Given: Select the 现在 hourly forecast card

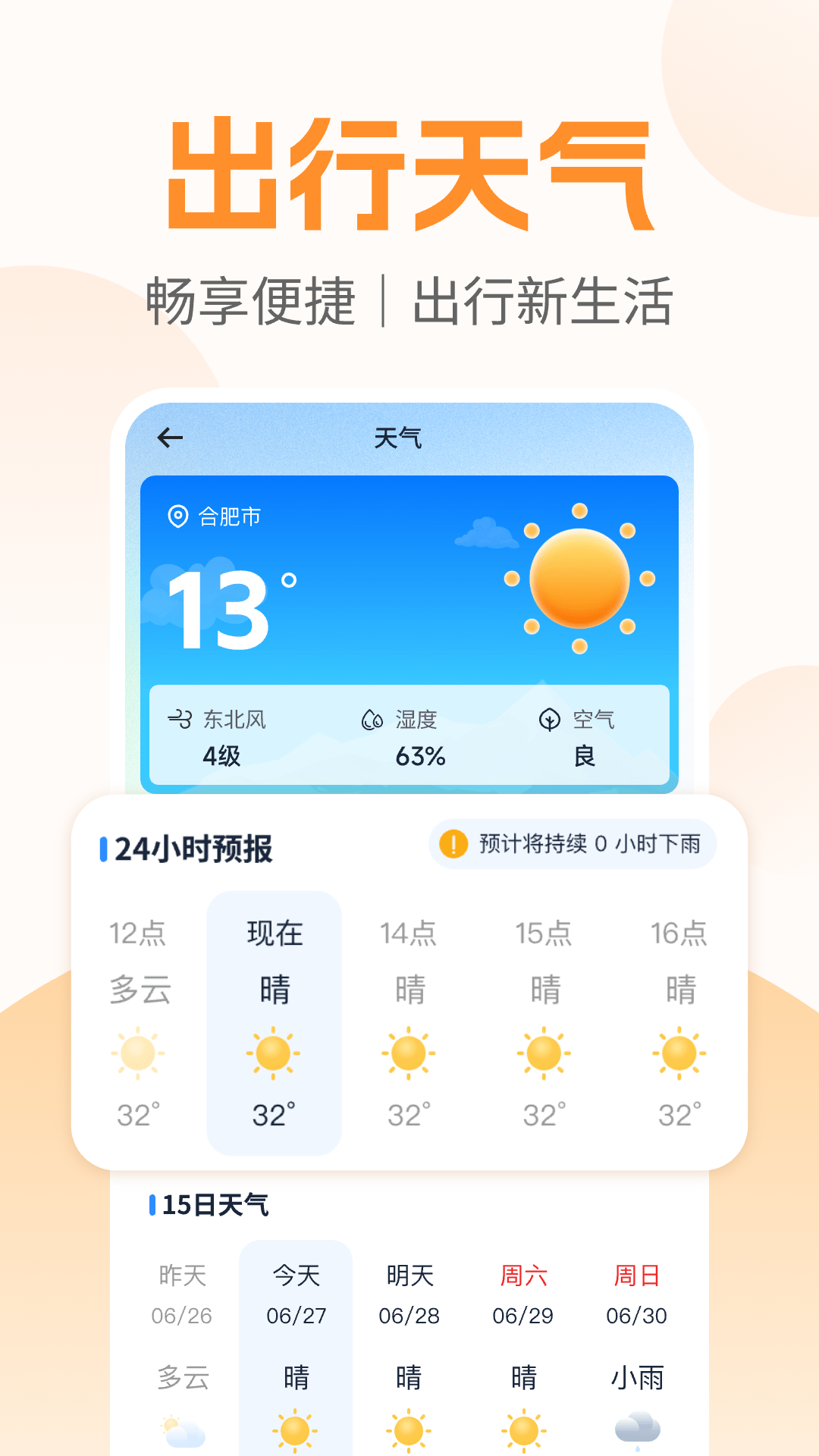Looking at the screenshot, I should (x=274, y=1020).
